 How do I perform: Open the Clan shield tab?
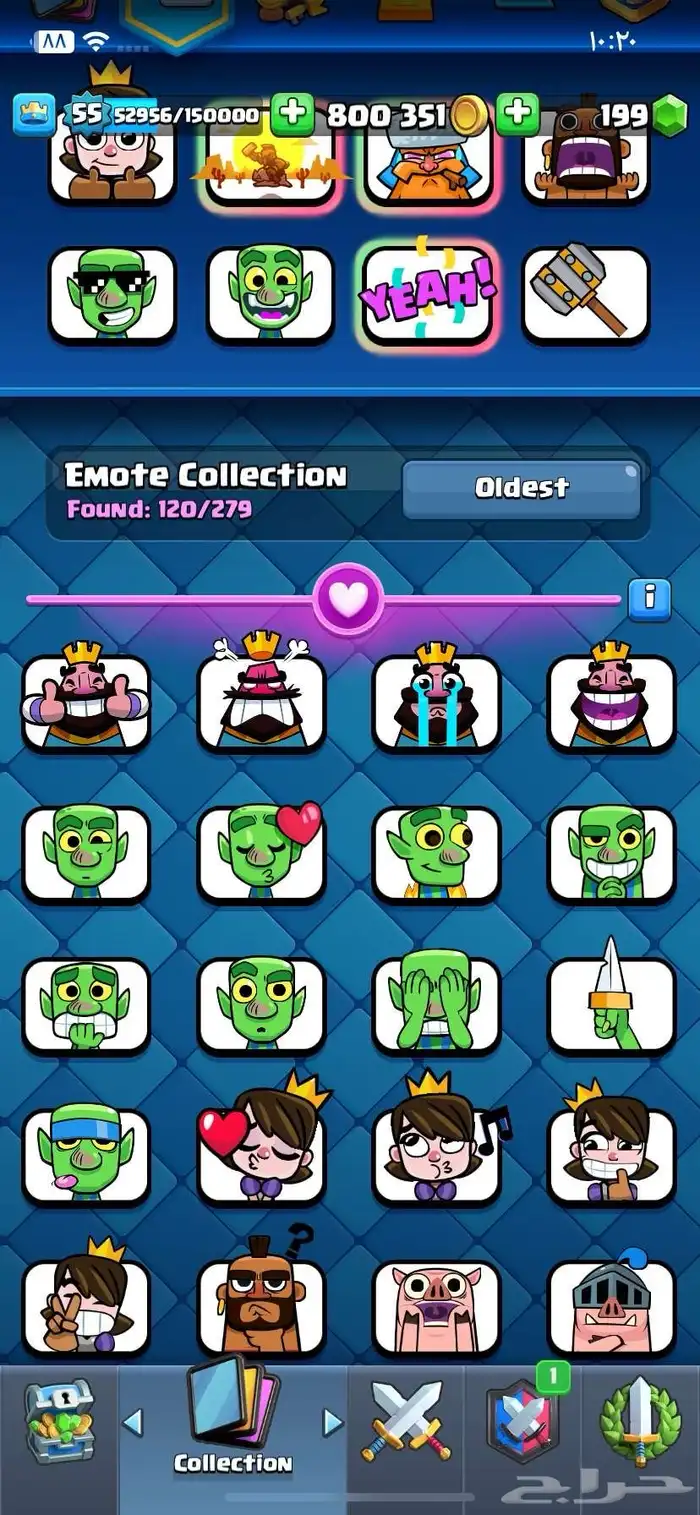[x=522, y=1423]
